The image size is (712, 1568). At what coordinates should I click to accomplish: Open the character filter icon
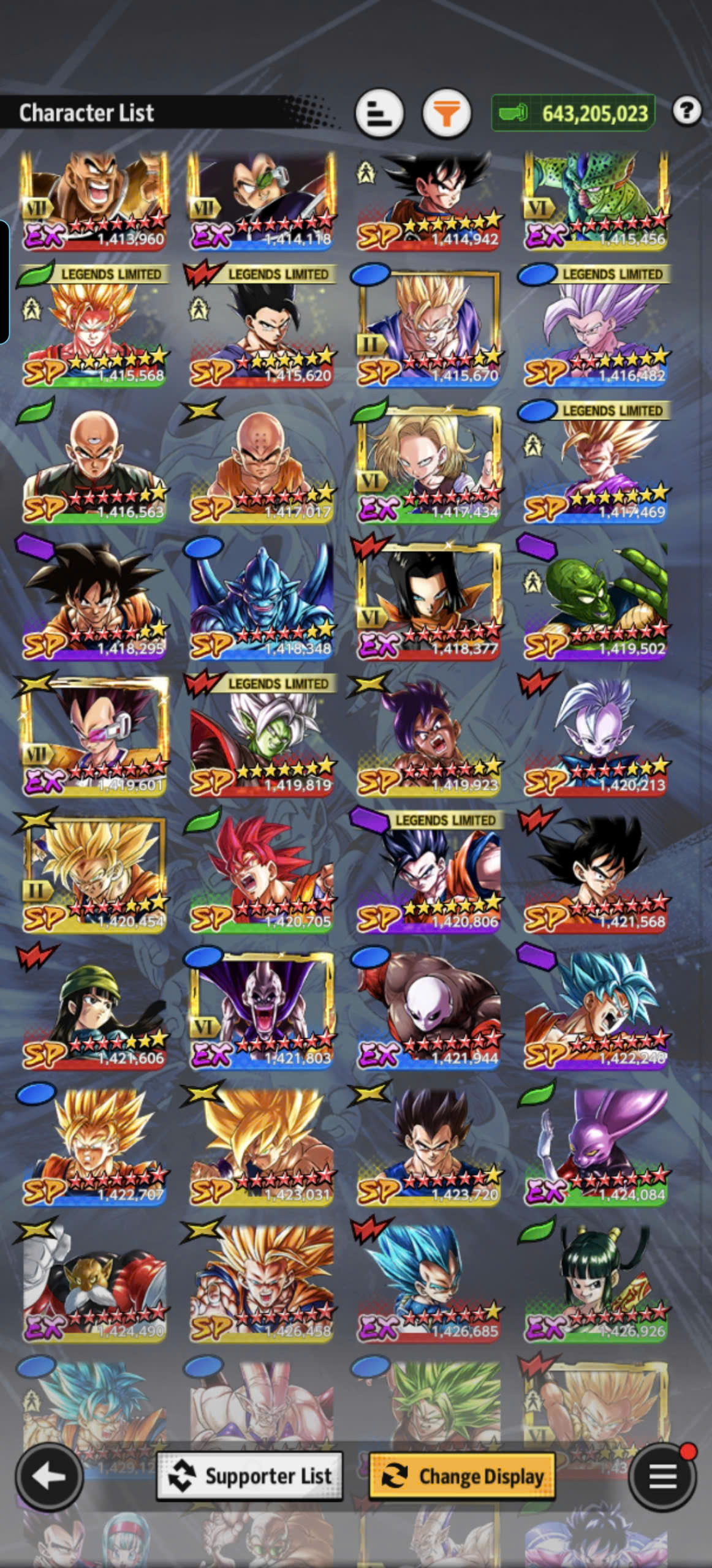(x=447, y=113)
